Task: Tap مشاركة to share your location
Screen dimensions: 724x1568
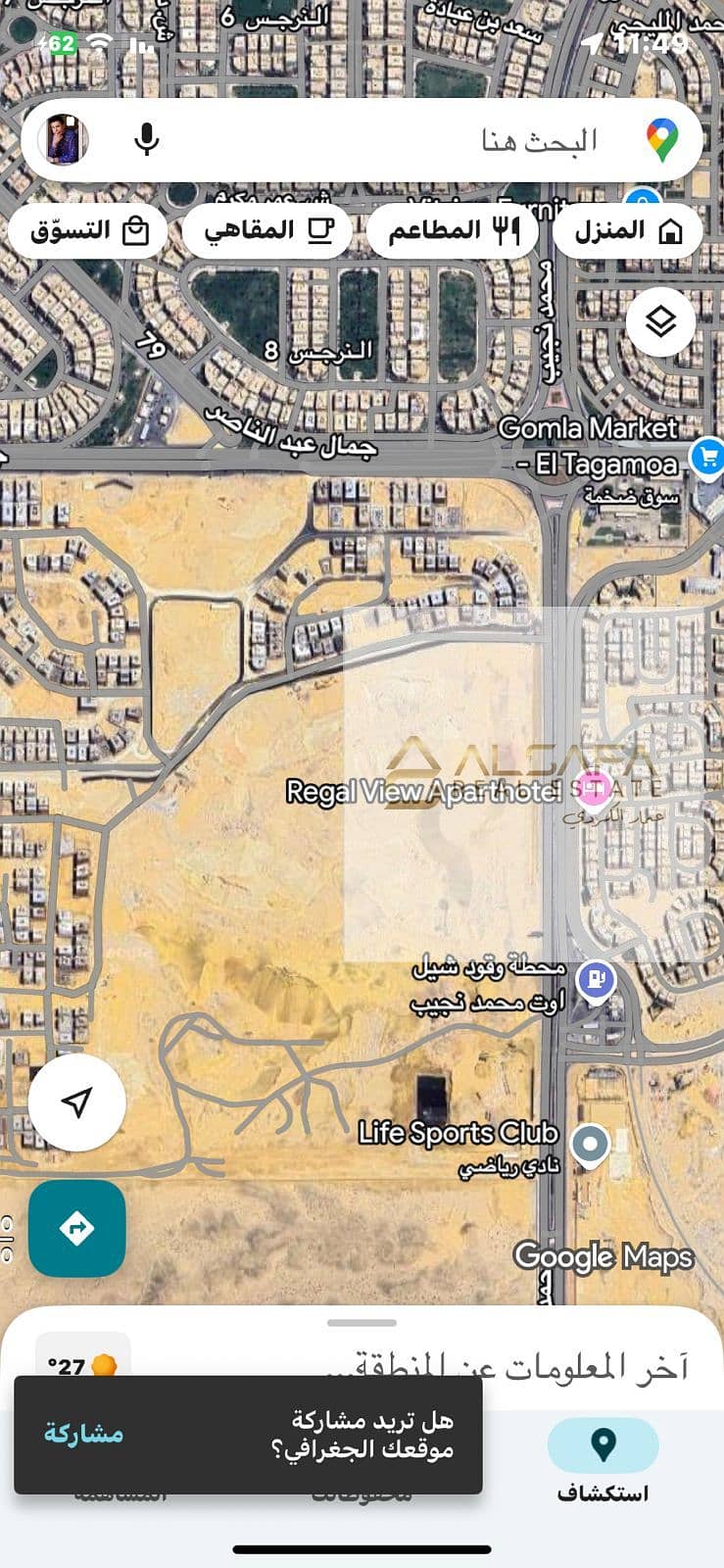Action: point(83,1433)
